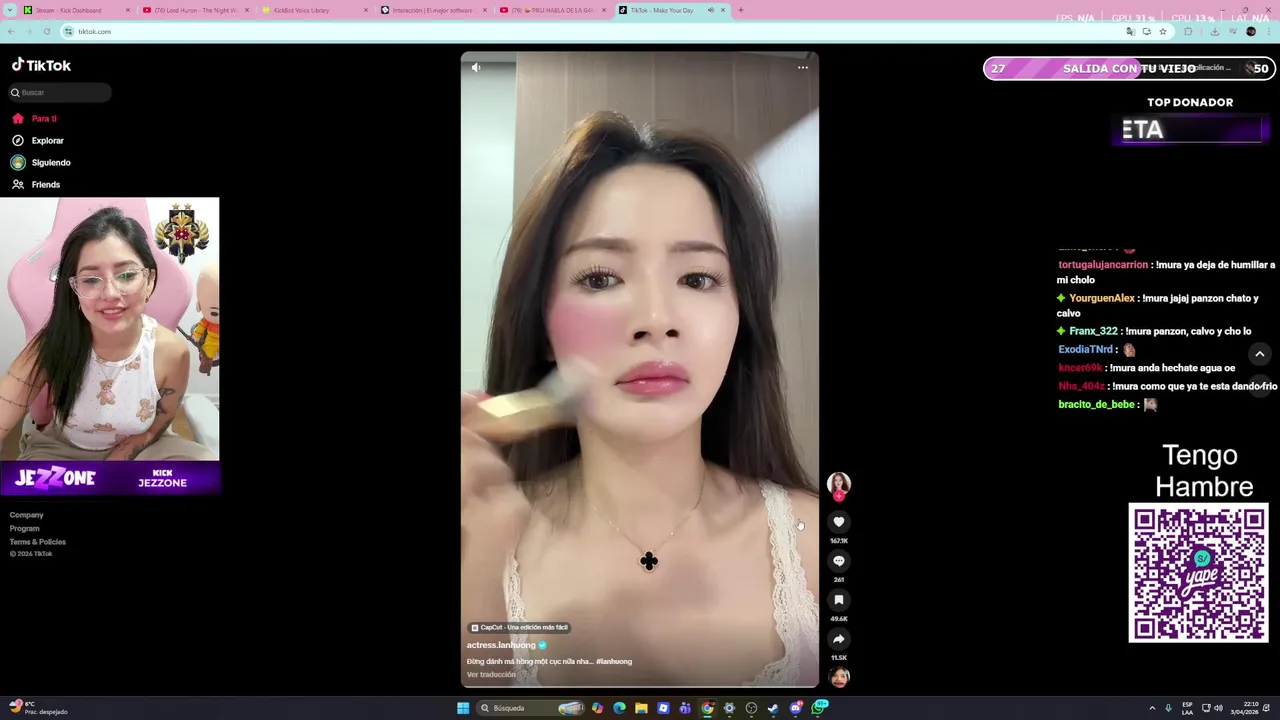1280x720 pixels.
Task: Follow the creator via the avatar
Action: [838, 485]
